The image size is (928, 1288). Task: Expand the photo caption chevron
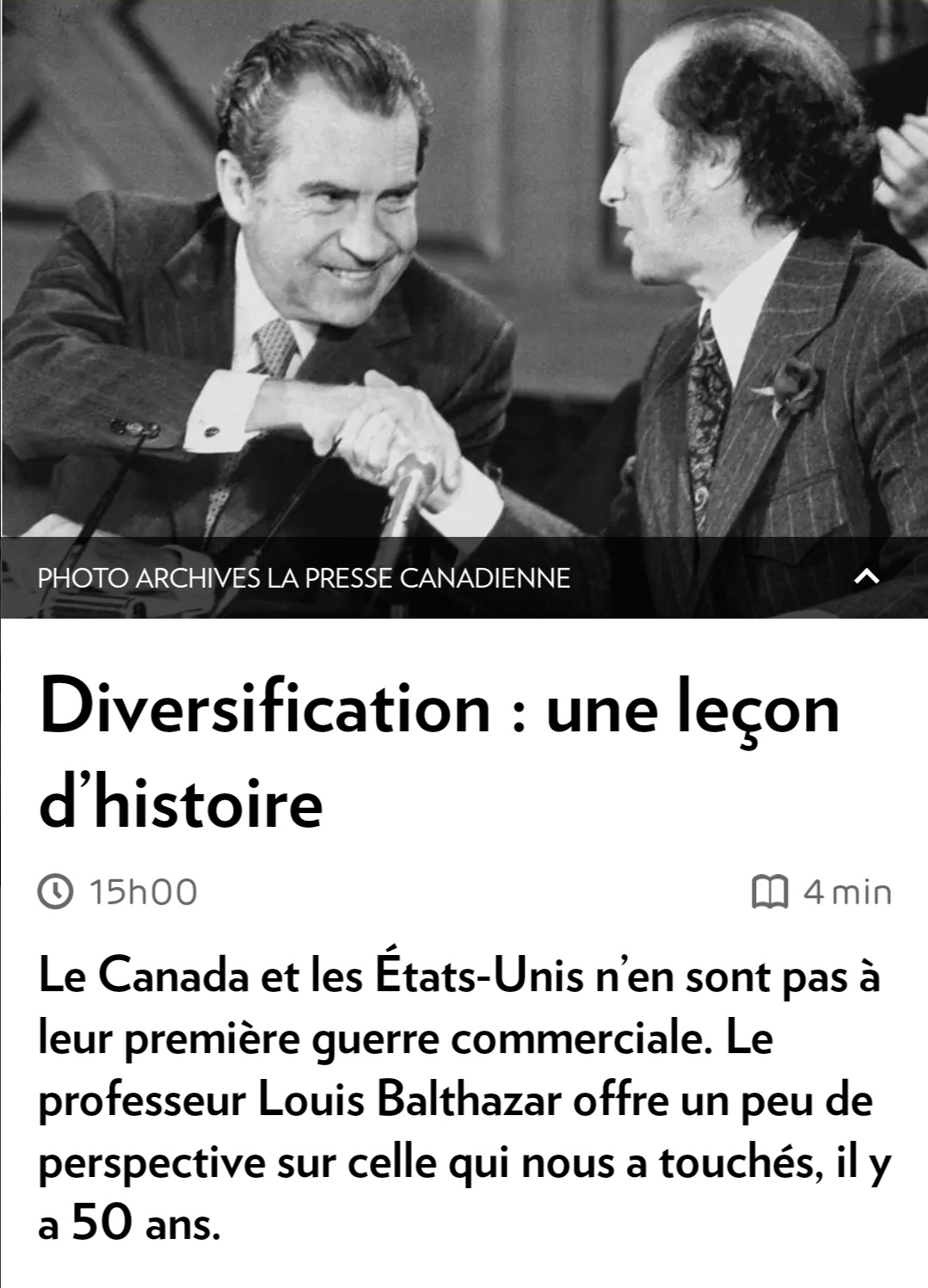[x=867, y=577]
